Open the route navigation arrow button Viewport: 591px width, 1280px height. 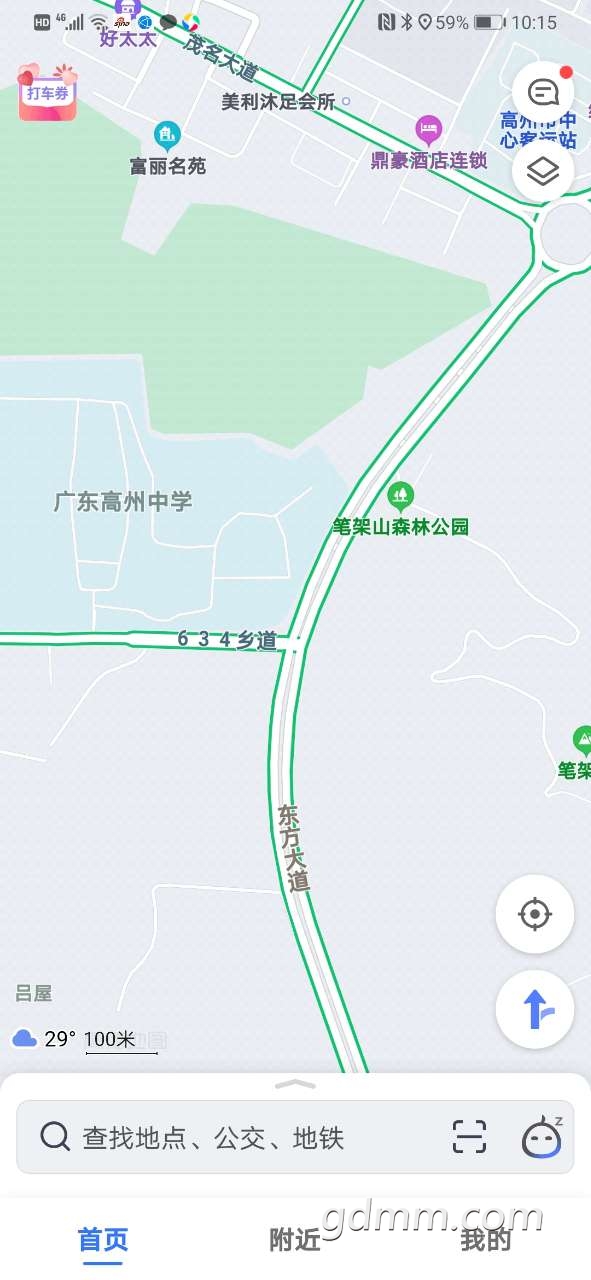click(535, 1009)
